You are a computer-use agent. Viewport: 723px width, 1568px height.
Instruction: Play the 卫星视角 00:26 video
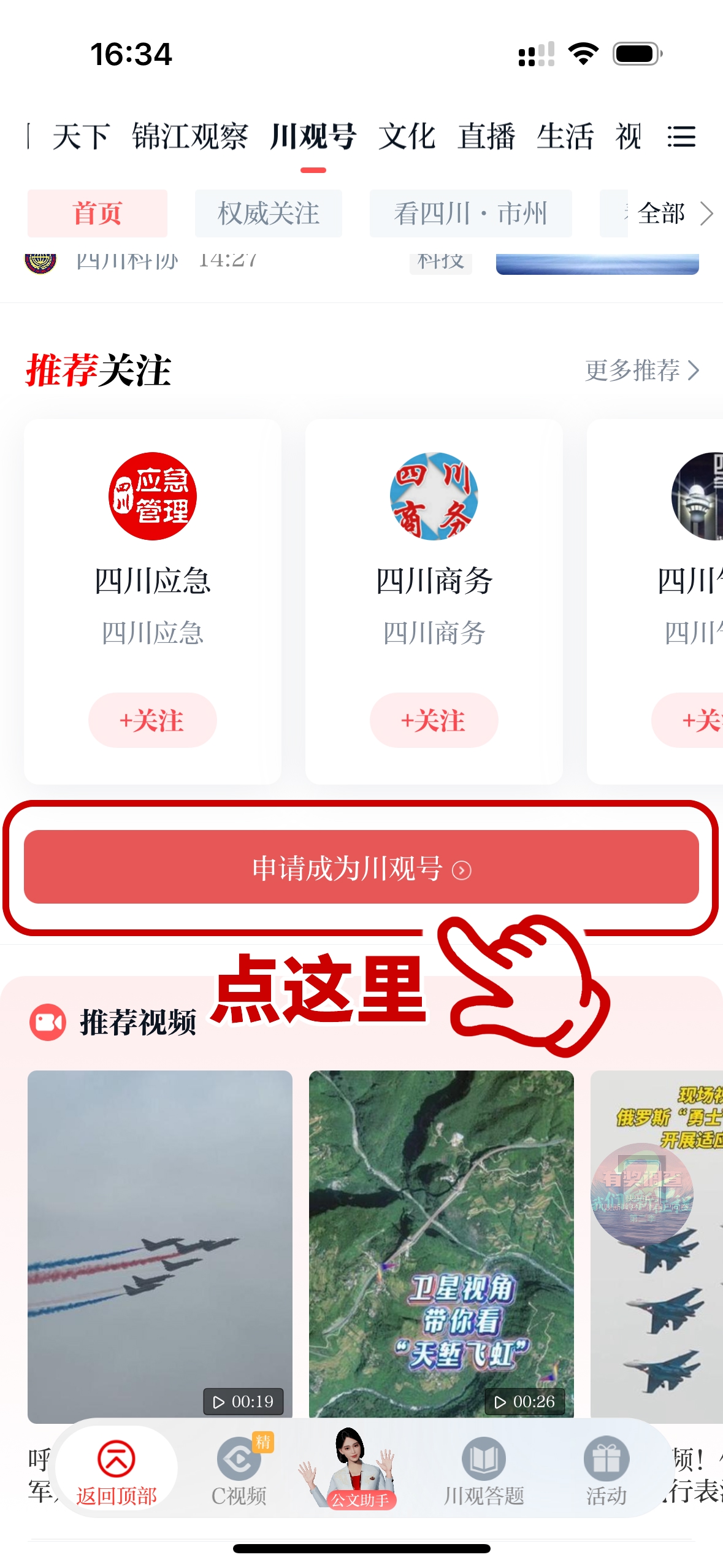[x=441, y=1245]
